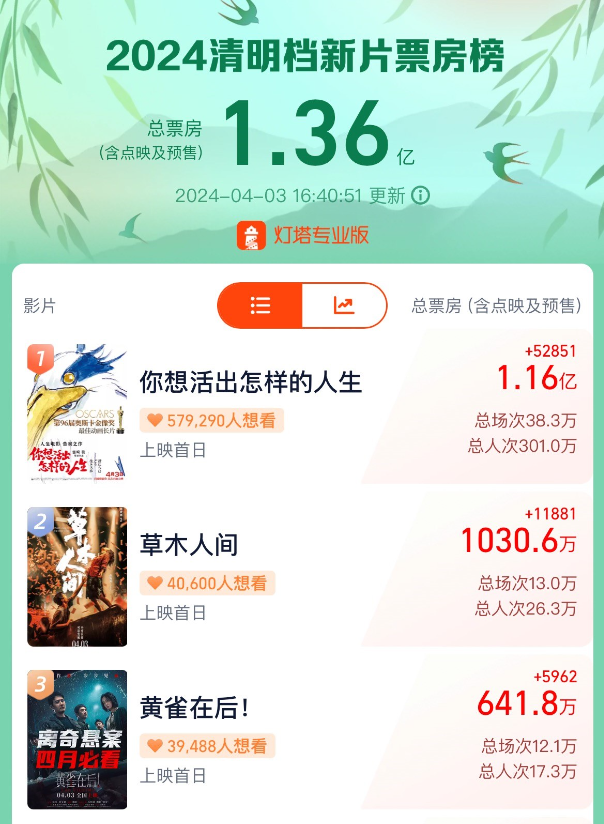This screenshot has width=604, height=824.
Task: Open the 草木人间 movie details
Action: point(190,545)
